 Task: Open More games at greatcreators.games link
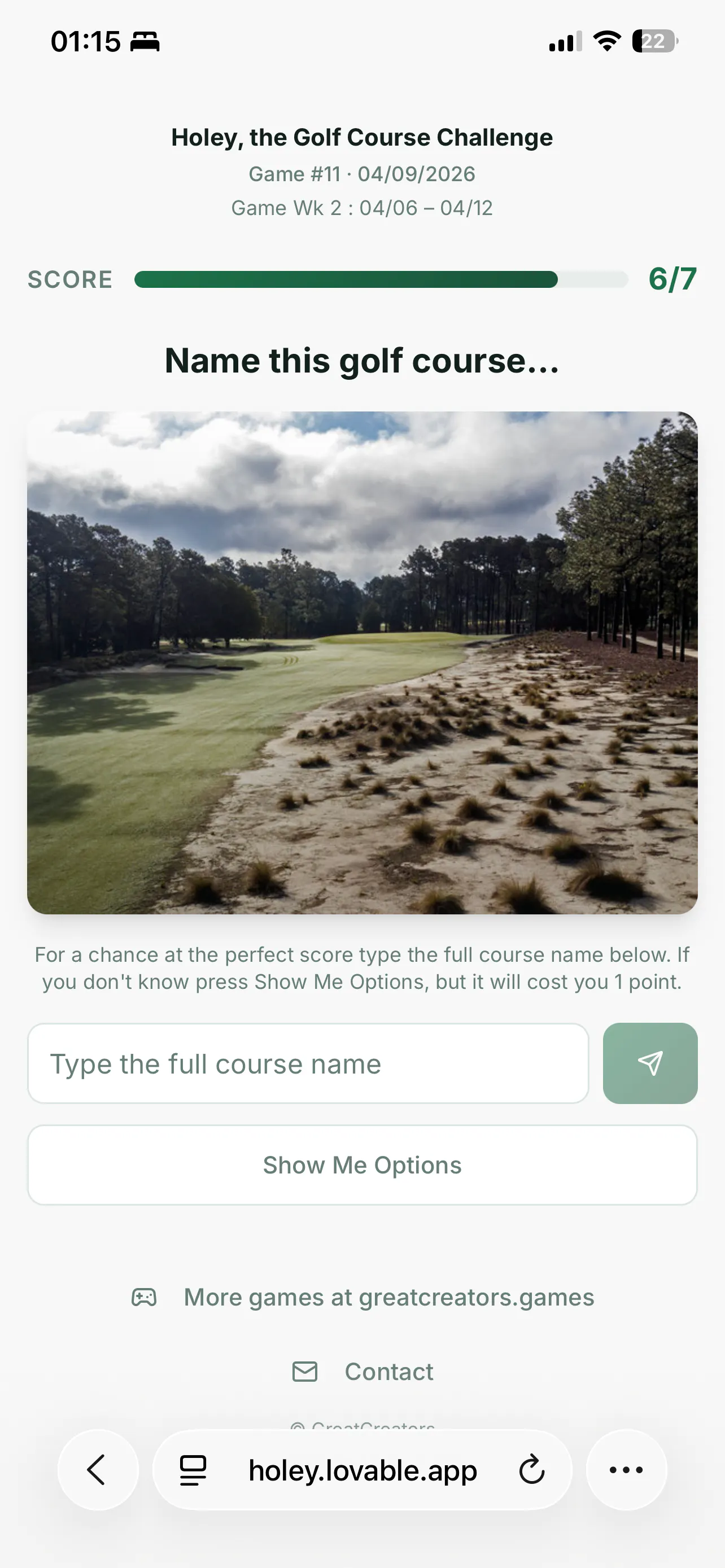point(364,1297)
